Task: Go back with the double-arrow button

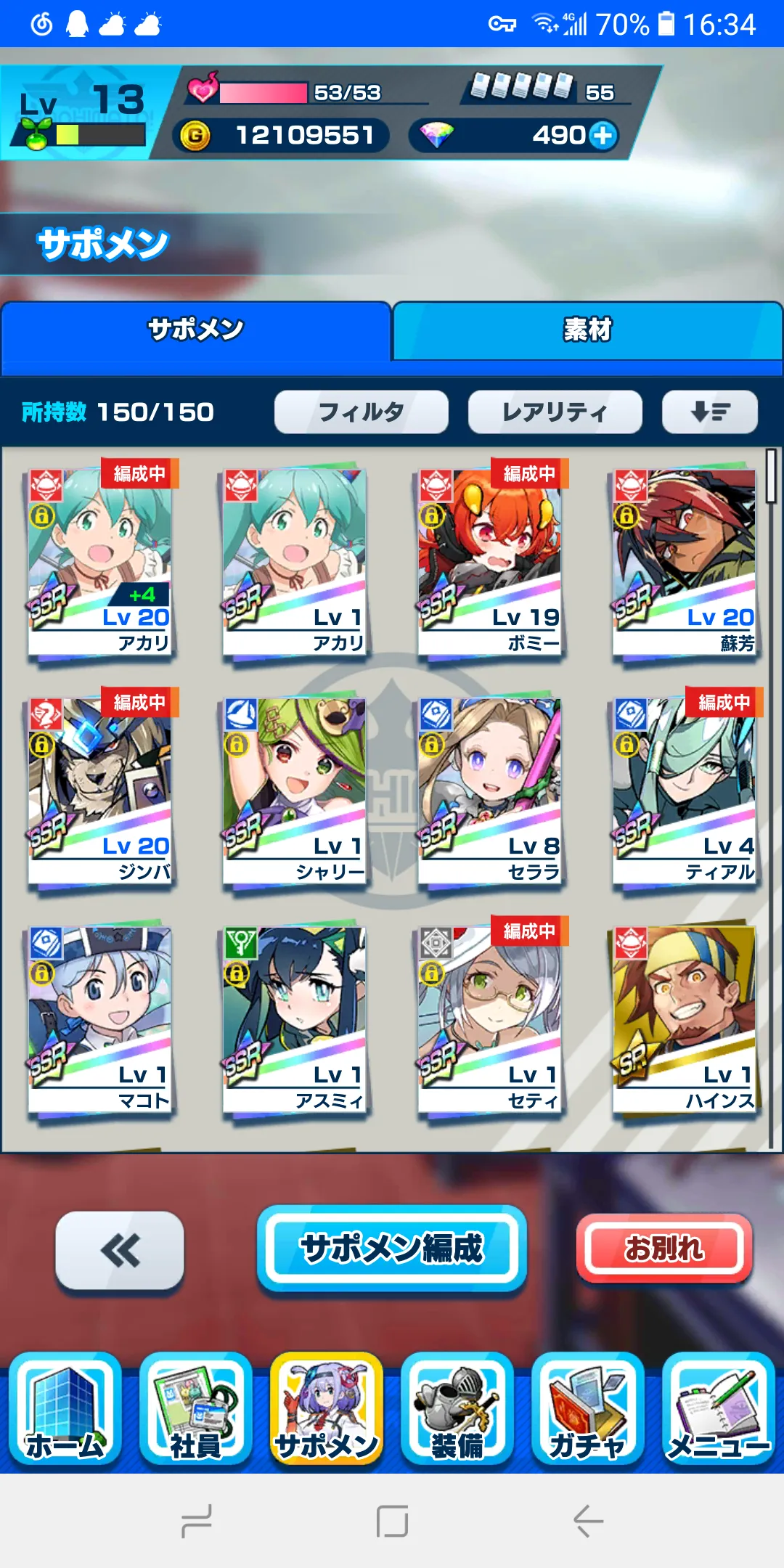Action: coord(120,1250)
